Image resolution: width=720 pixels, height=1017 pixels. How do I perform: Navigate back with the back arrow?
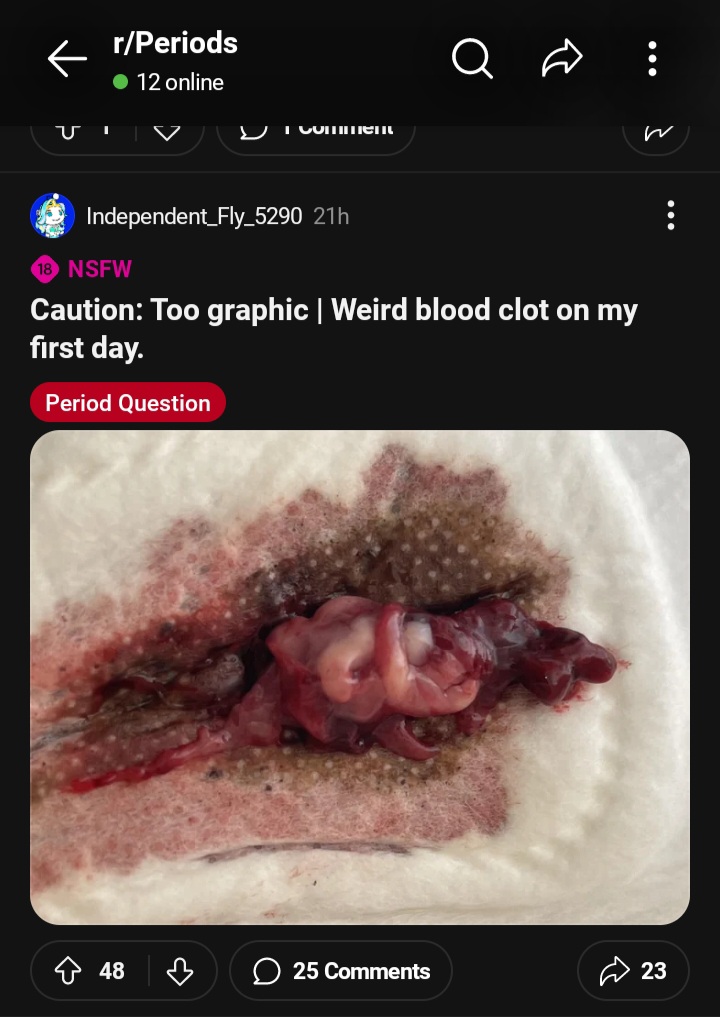point(66,59)
